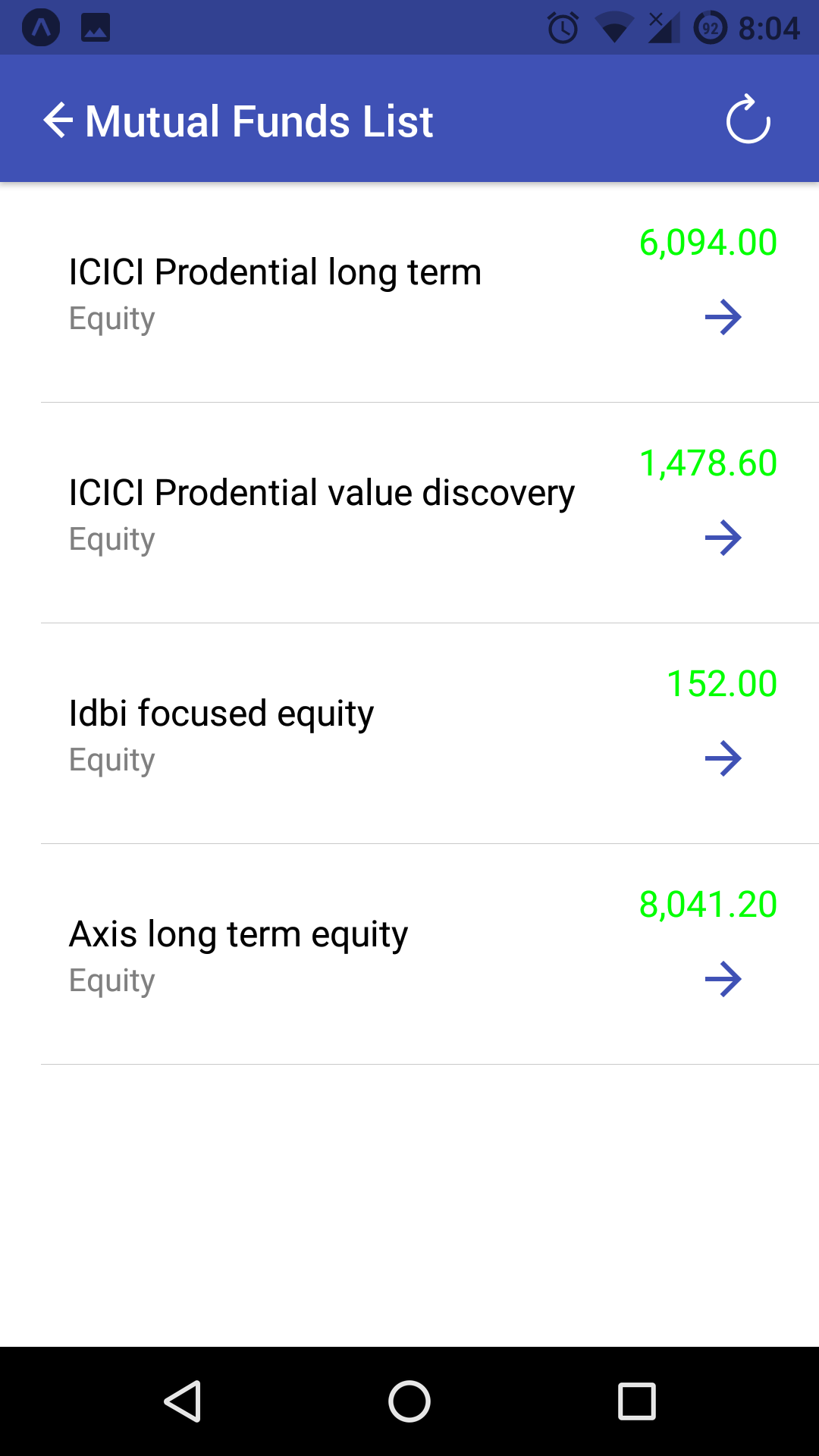819x1456 pixels.
Task: Open ICICI Prodential long term fund
Action: [275, 272]
